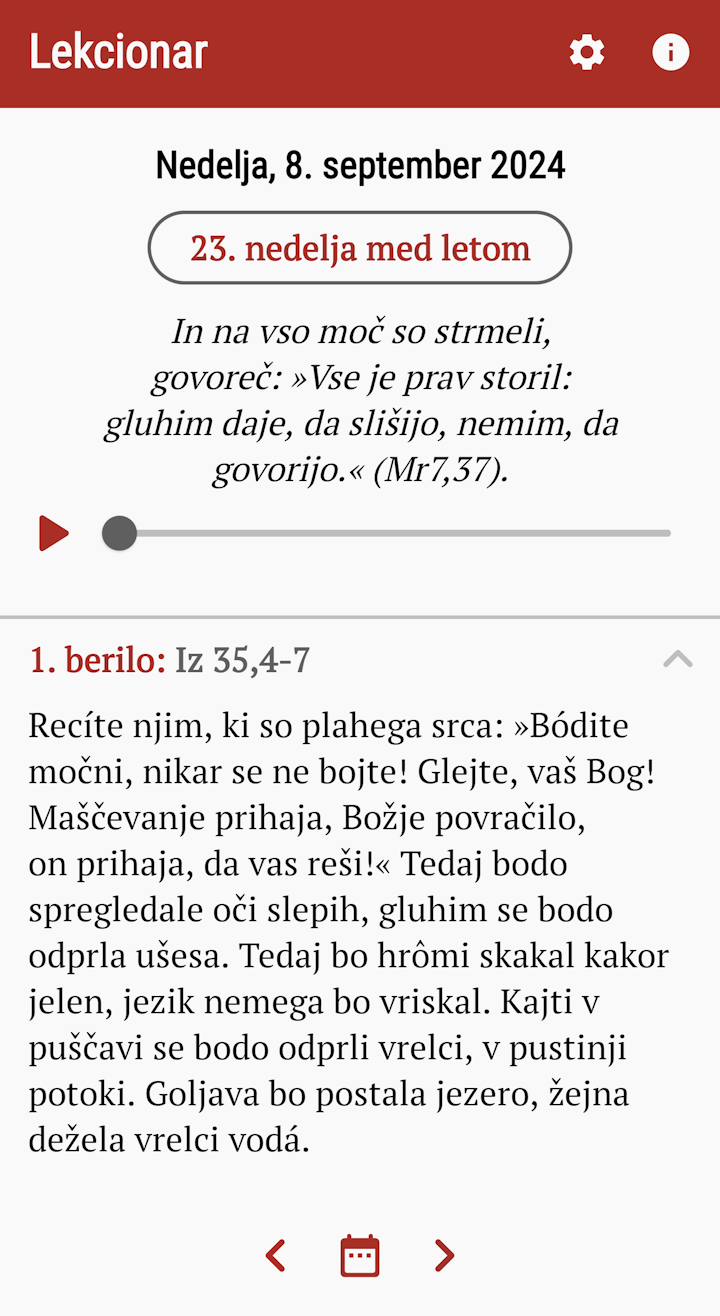
Task: Tap the 23. nedelja med letom button
Action: point(360,248)
